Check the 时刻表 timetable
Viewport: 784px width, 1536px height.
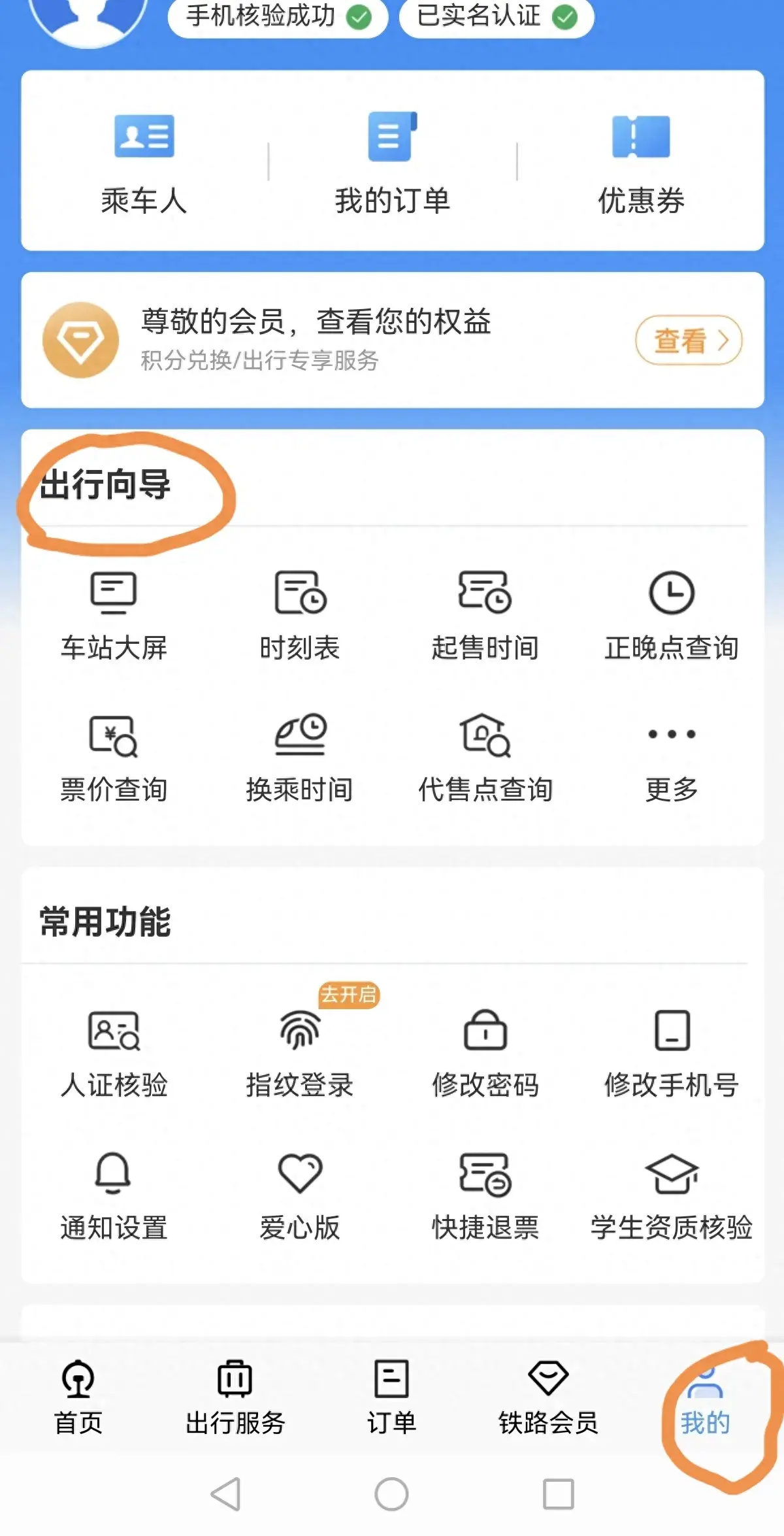click(300, 616)
